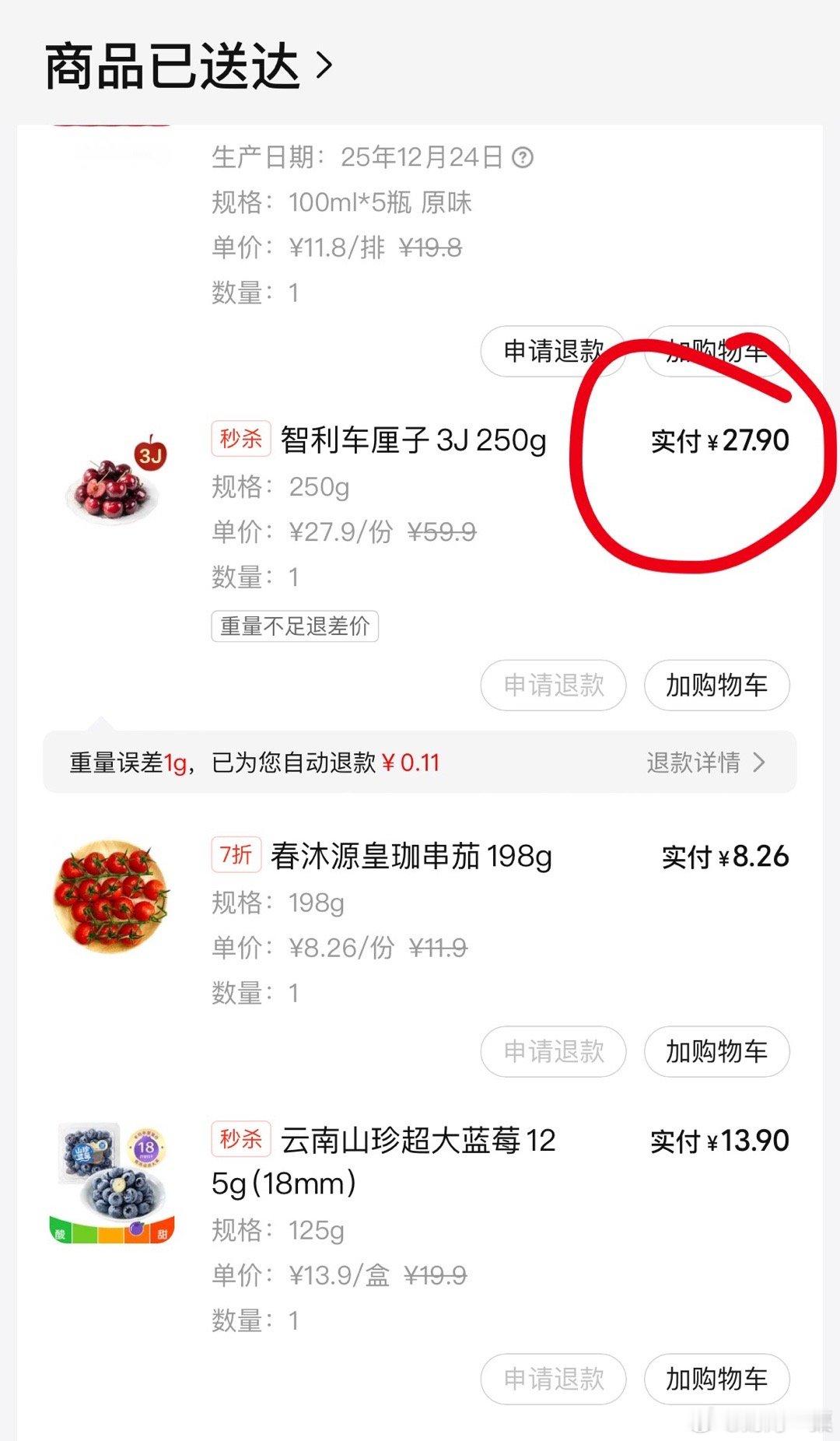
Task: Open the cherry product image with 3J label
Action: click(x=116, y=483)
